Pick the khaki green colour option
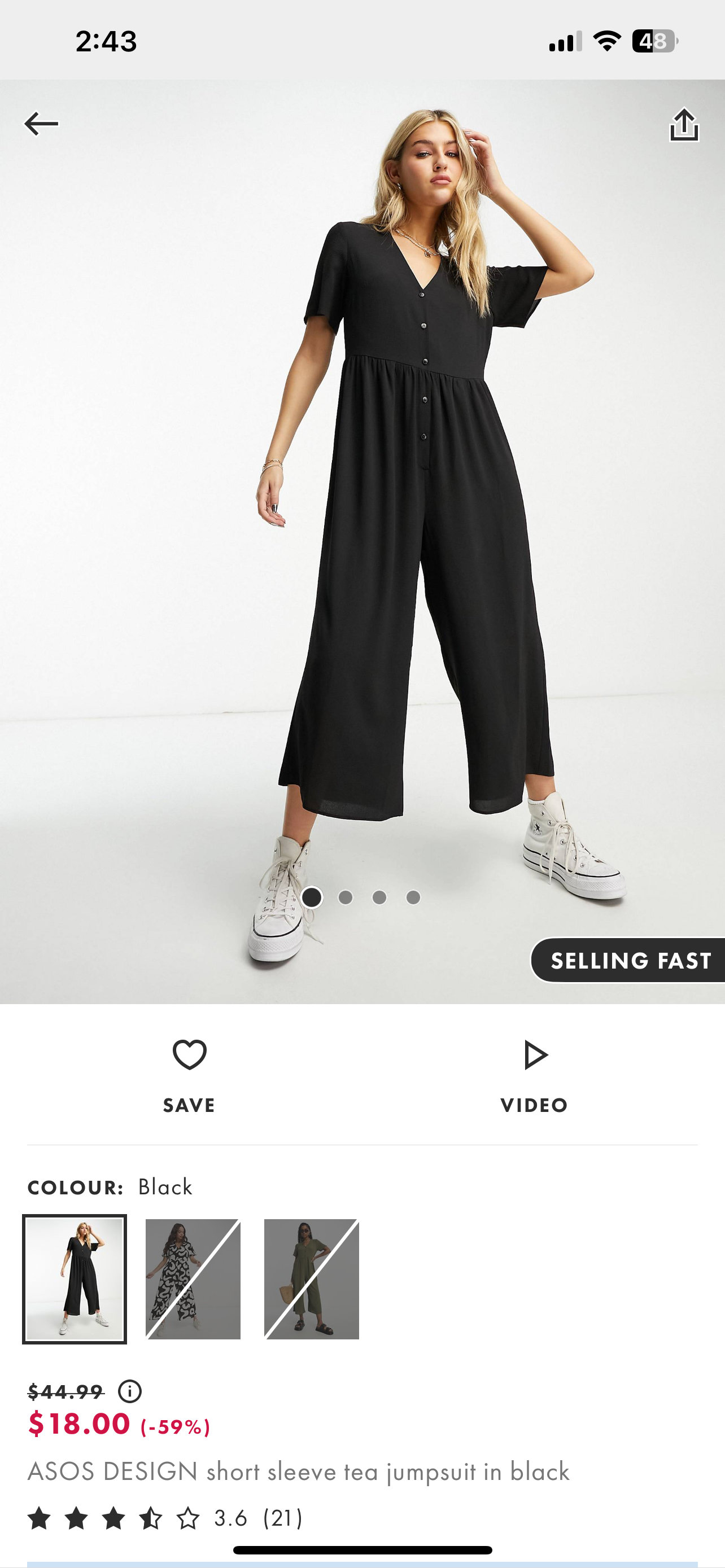725x1568 pixels. tap(312, 1279)
